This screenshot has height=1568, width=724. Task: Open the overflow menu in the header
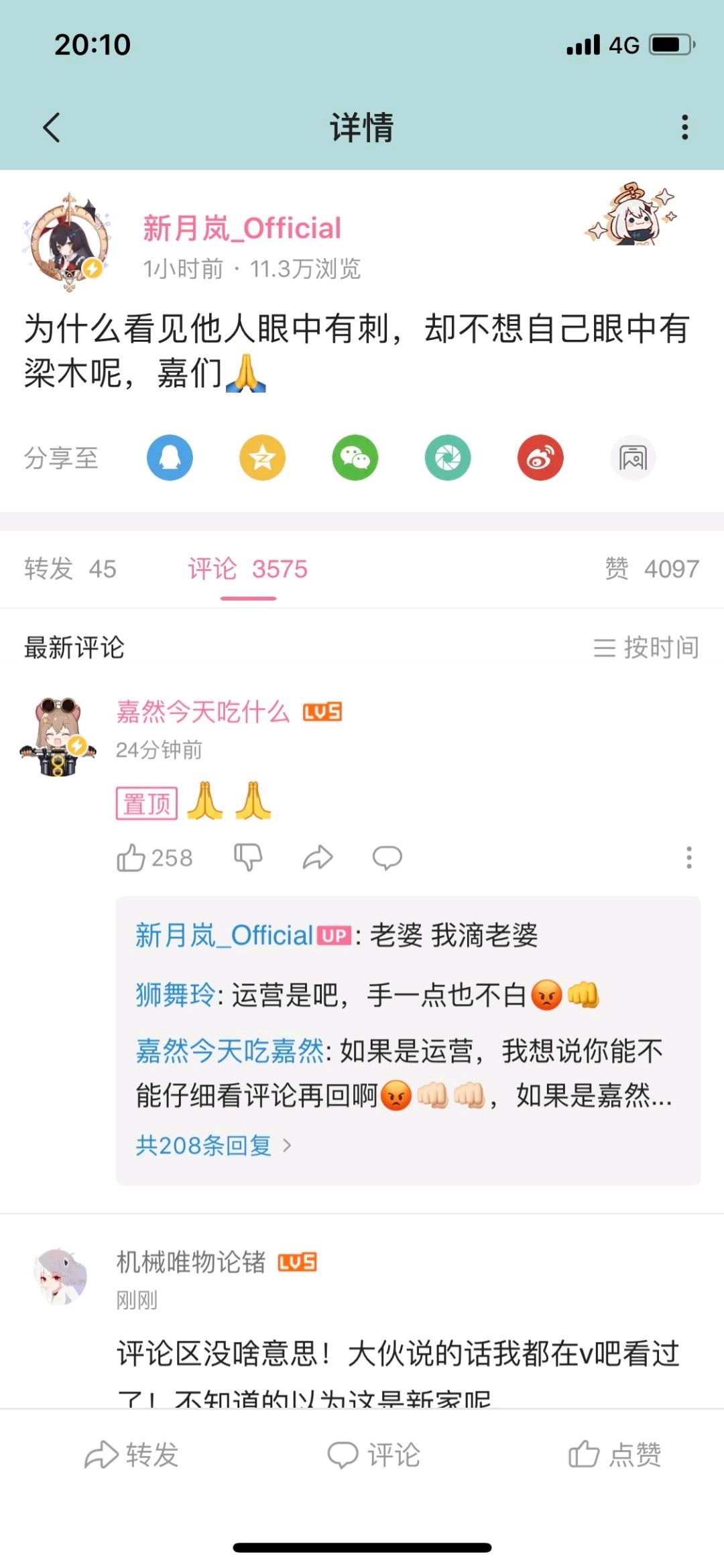click(684, 127)
